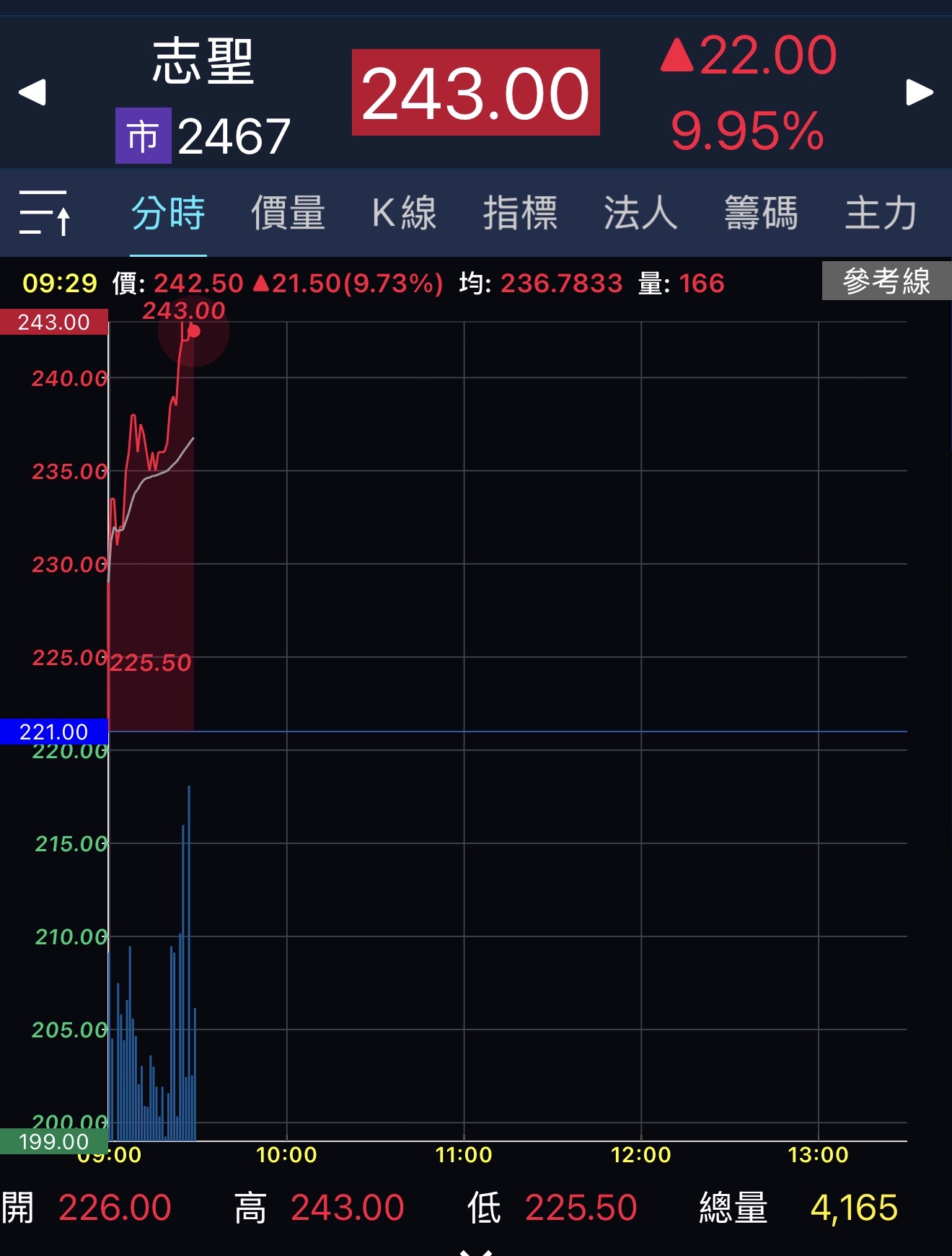Switch to the 分時 tab
952x1256 pixels.
click(168, 213)
